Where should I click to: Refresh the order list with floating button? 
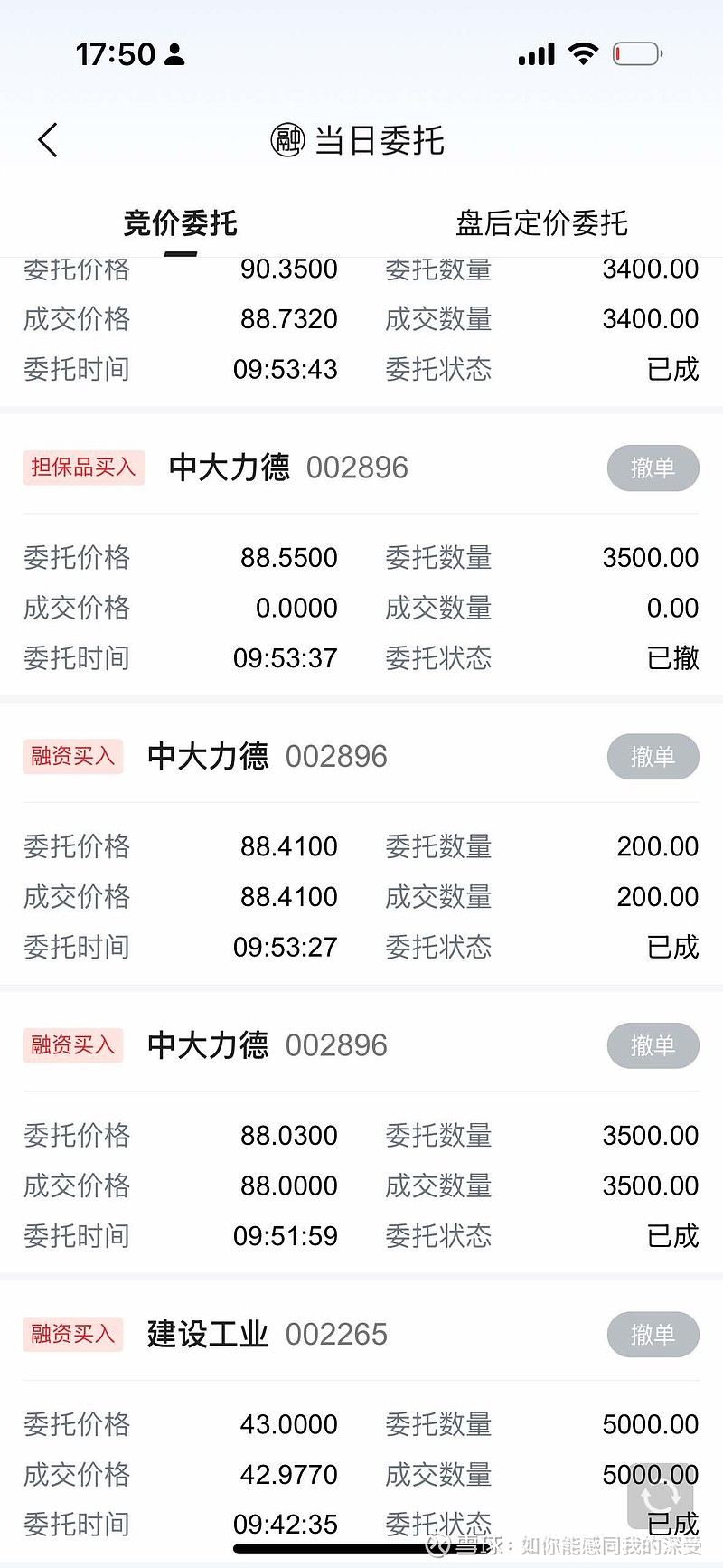coord(661,1497)
